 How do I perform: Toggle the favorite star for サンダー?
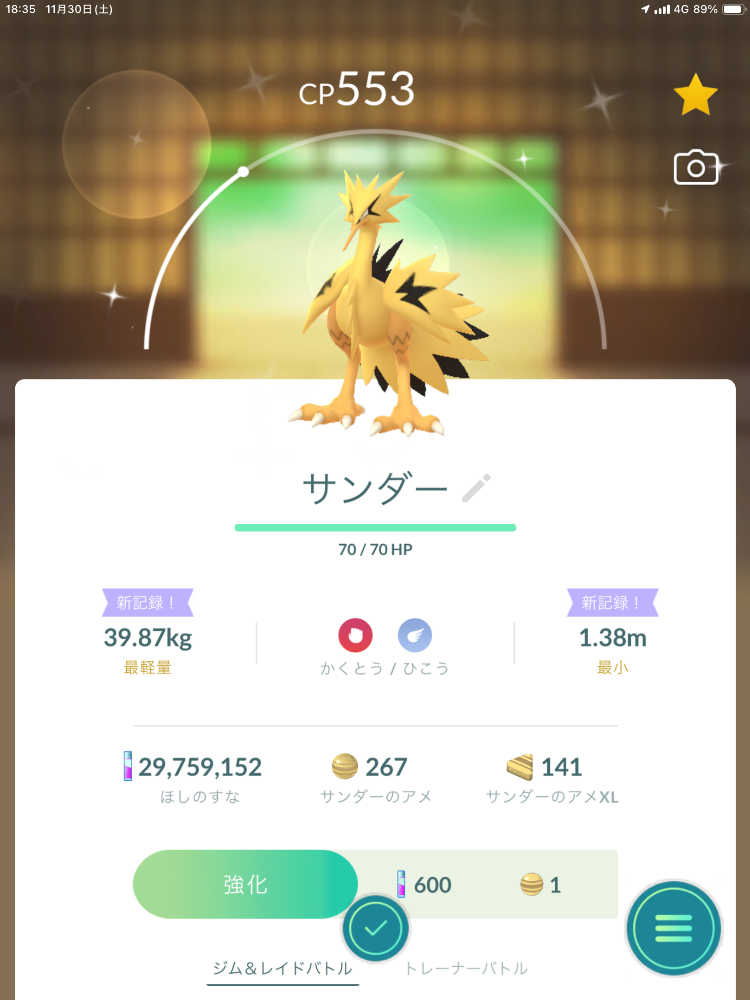click(695, 96)
